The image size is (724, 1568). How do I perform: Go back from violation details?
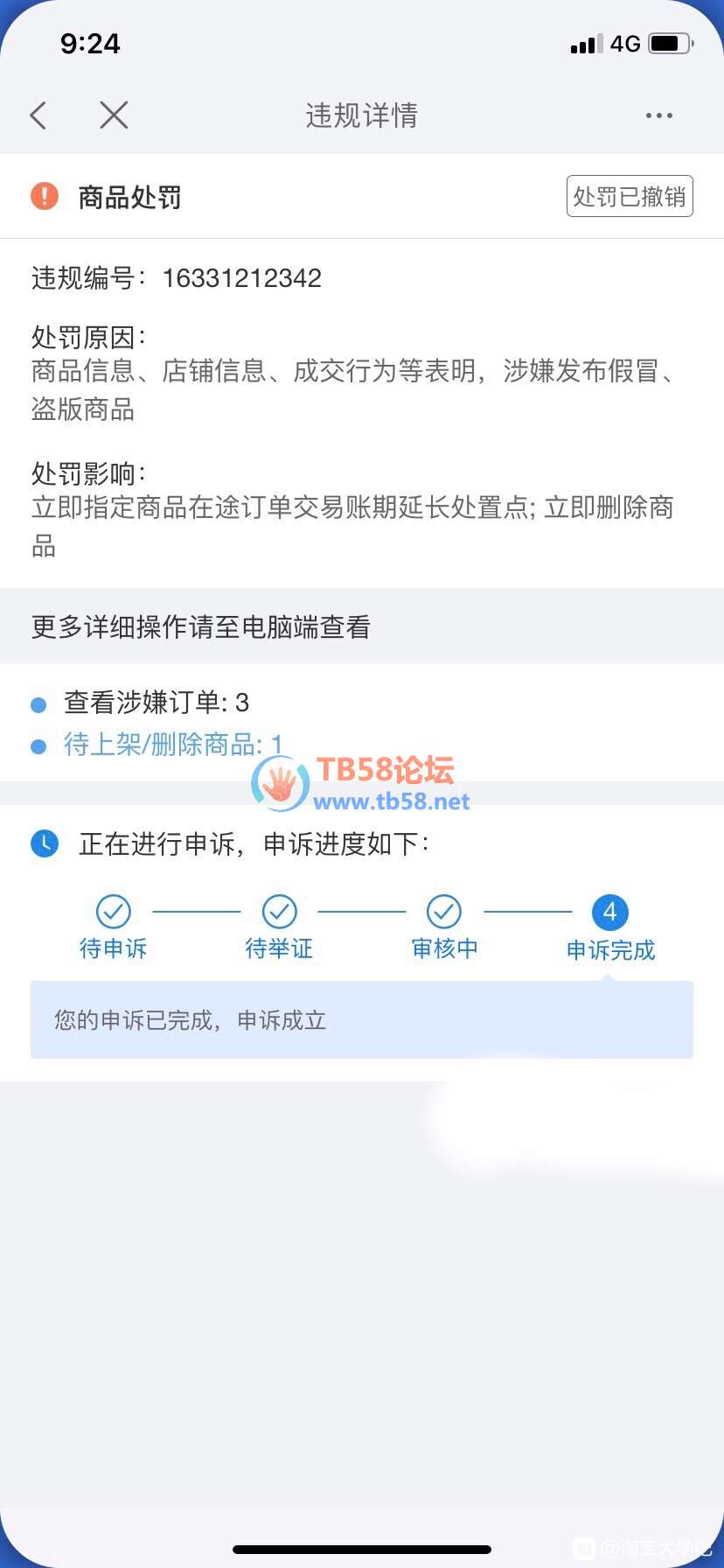click(38, 115)
